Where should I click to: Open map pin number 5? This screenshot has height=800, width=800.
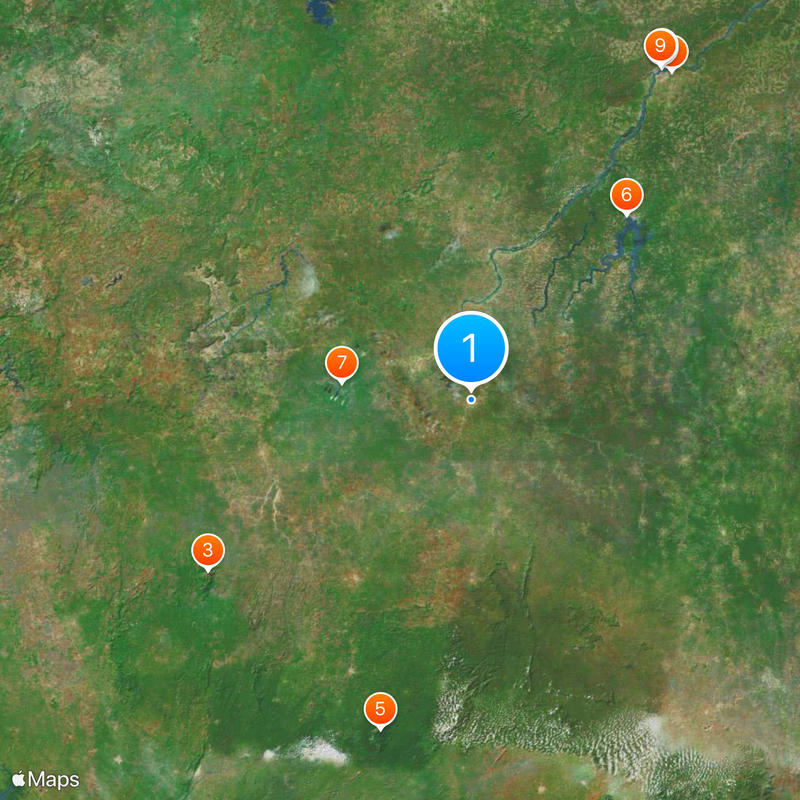click(x=380, y=709)
